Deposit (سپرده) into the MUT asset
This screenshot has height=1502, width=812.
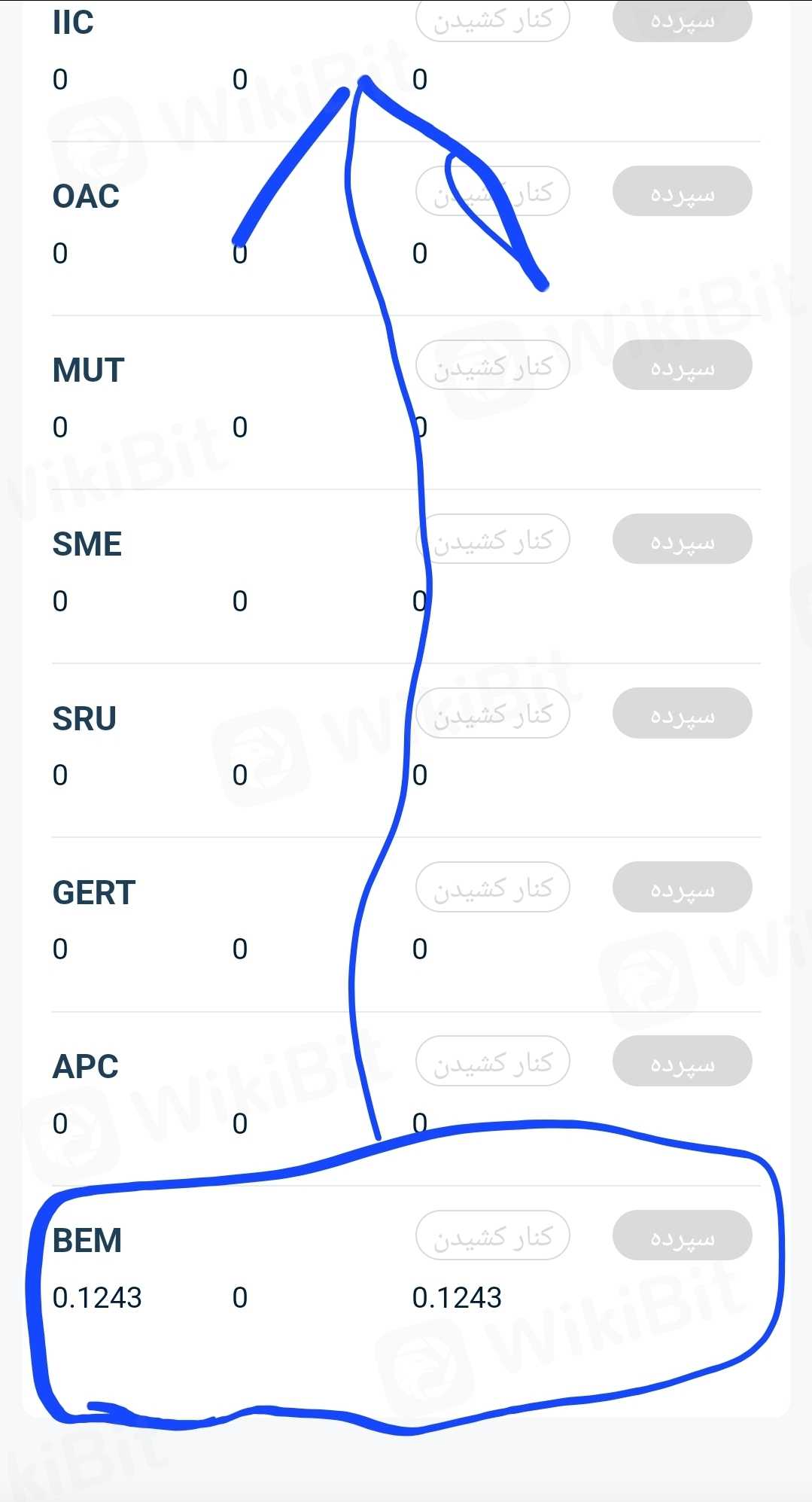pos(682,365)
